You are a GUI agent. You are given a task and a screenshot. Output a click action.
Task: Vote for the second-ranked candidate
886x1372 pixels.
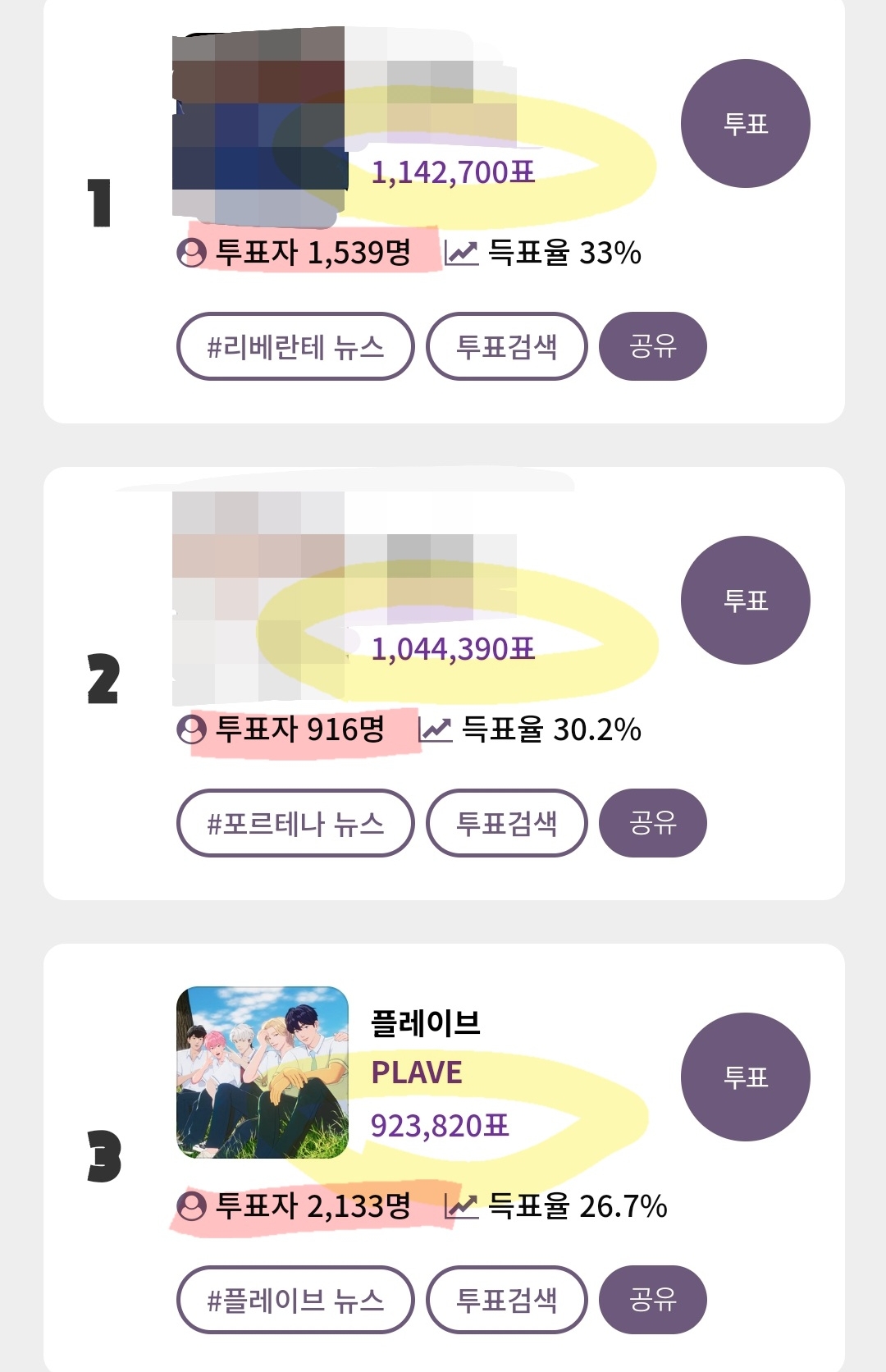[745, 601]
